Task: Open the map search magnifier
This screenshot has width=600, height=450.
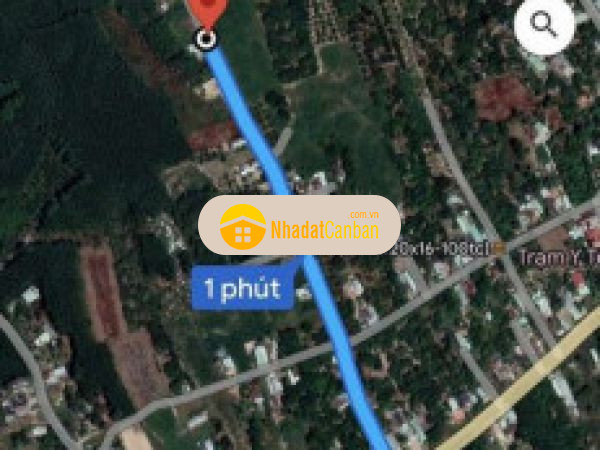Action: [x=544, y=25]
